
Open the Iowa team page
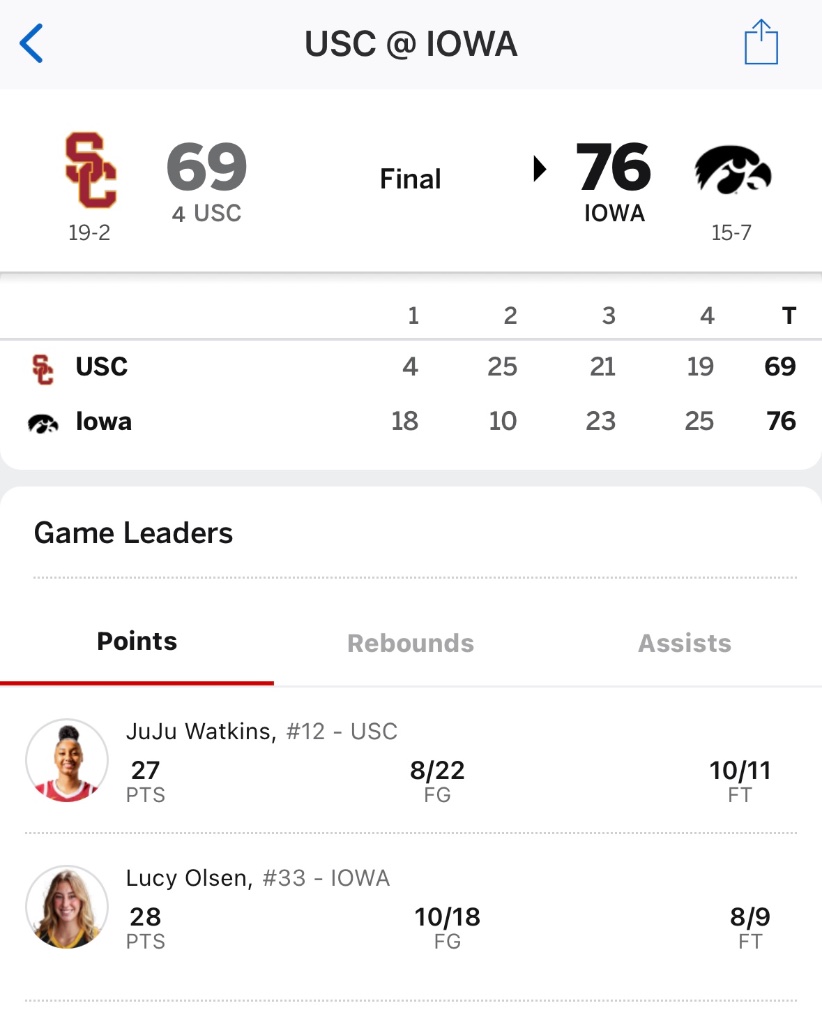tap(733, 172)
